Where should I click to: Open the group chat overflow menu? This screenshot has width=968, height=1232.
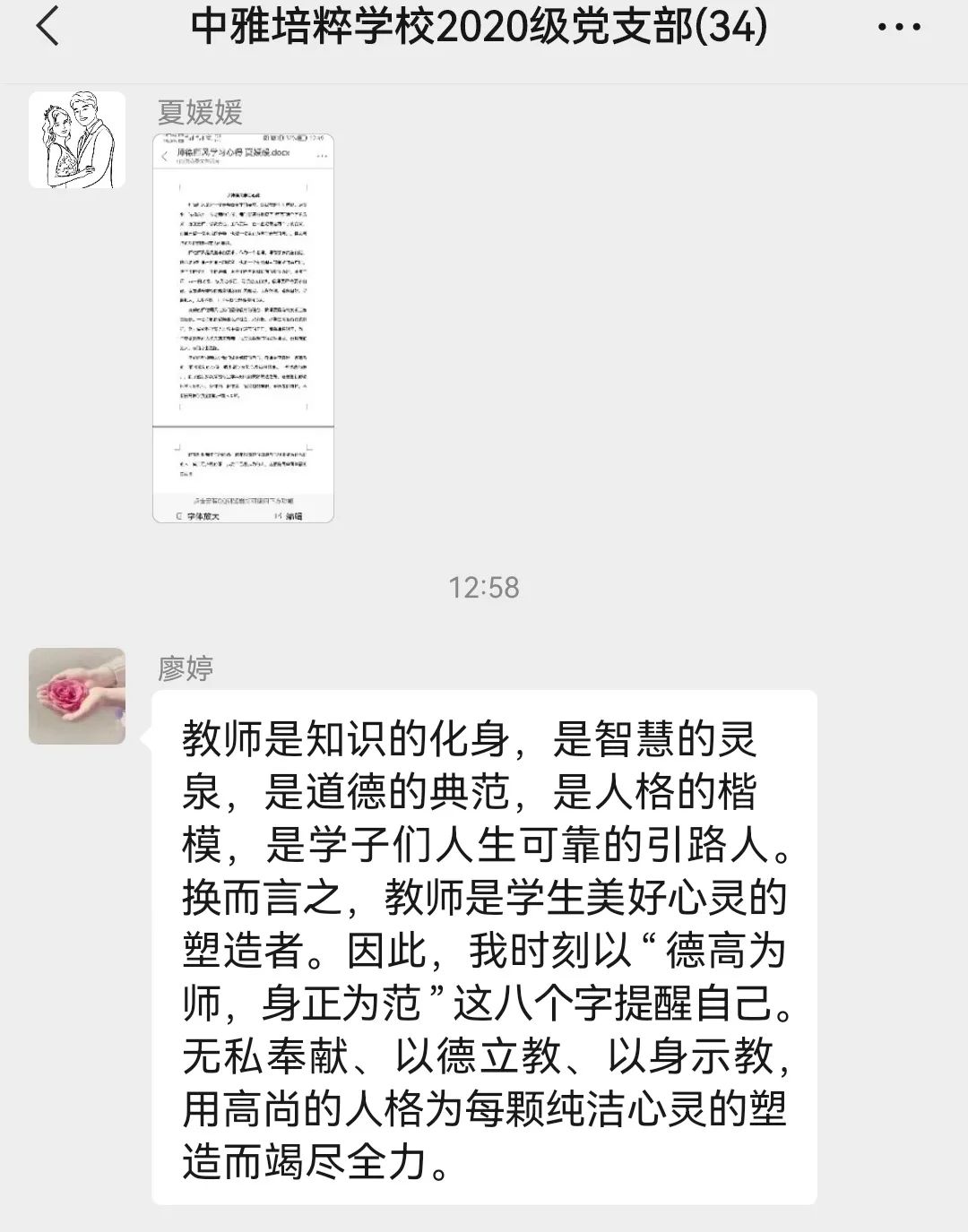pos(898,28)
